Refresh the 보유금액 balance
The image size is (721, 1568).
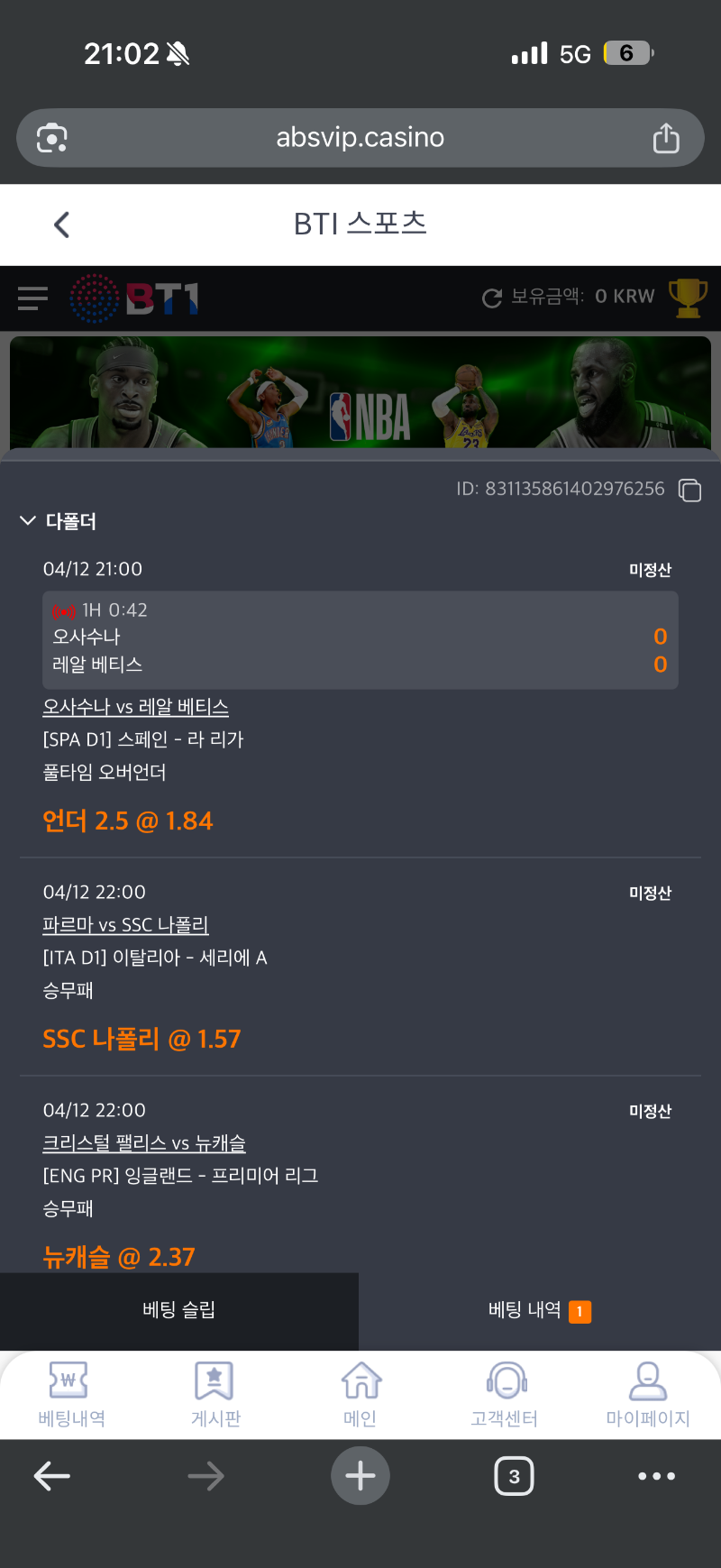492,298
